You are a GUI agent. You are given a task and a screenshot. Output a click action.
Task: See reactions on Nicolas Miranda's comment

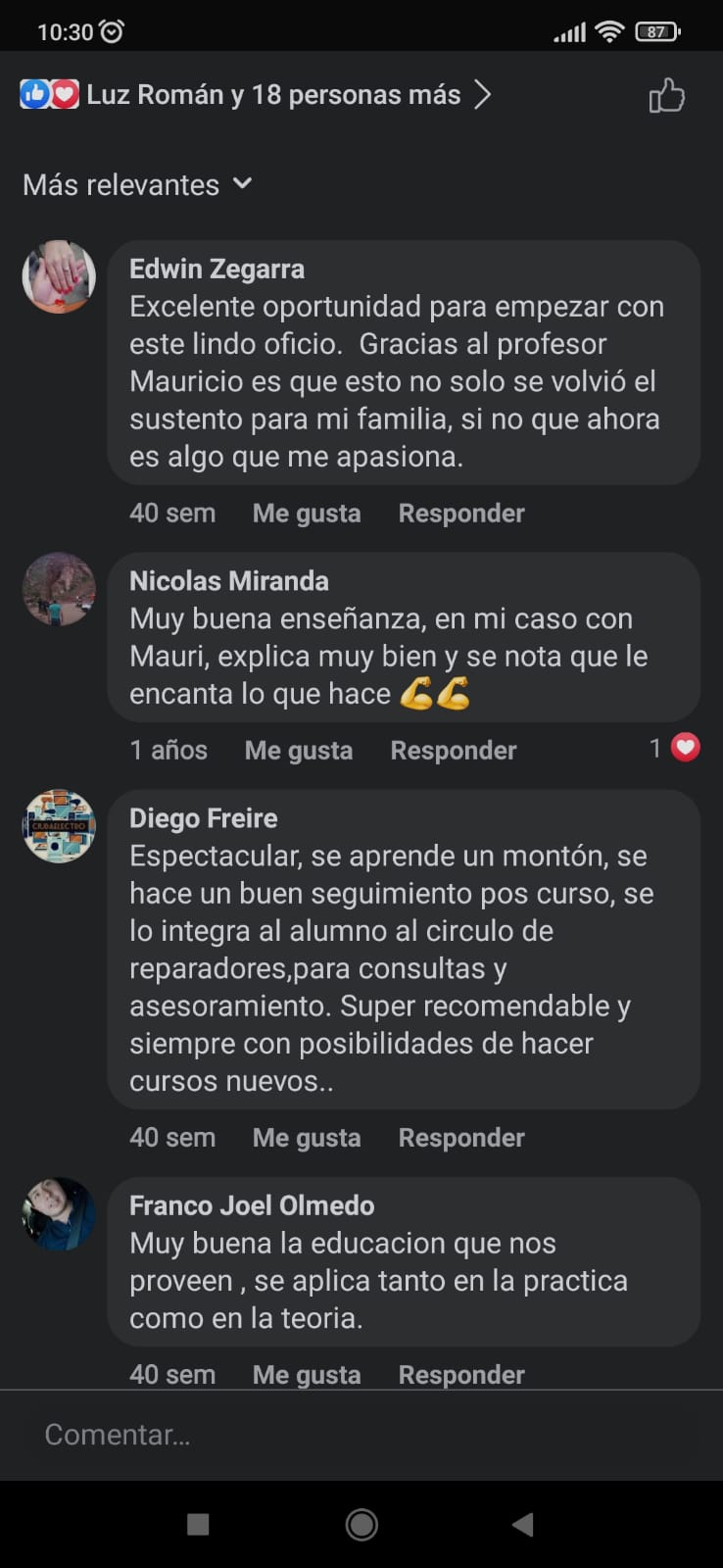675,749
